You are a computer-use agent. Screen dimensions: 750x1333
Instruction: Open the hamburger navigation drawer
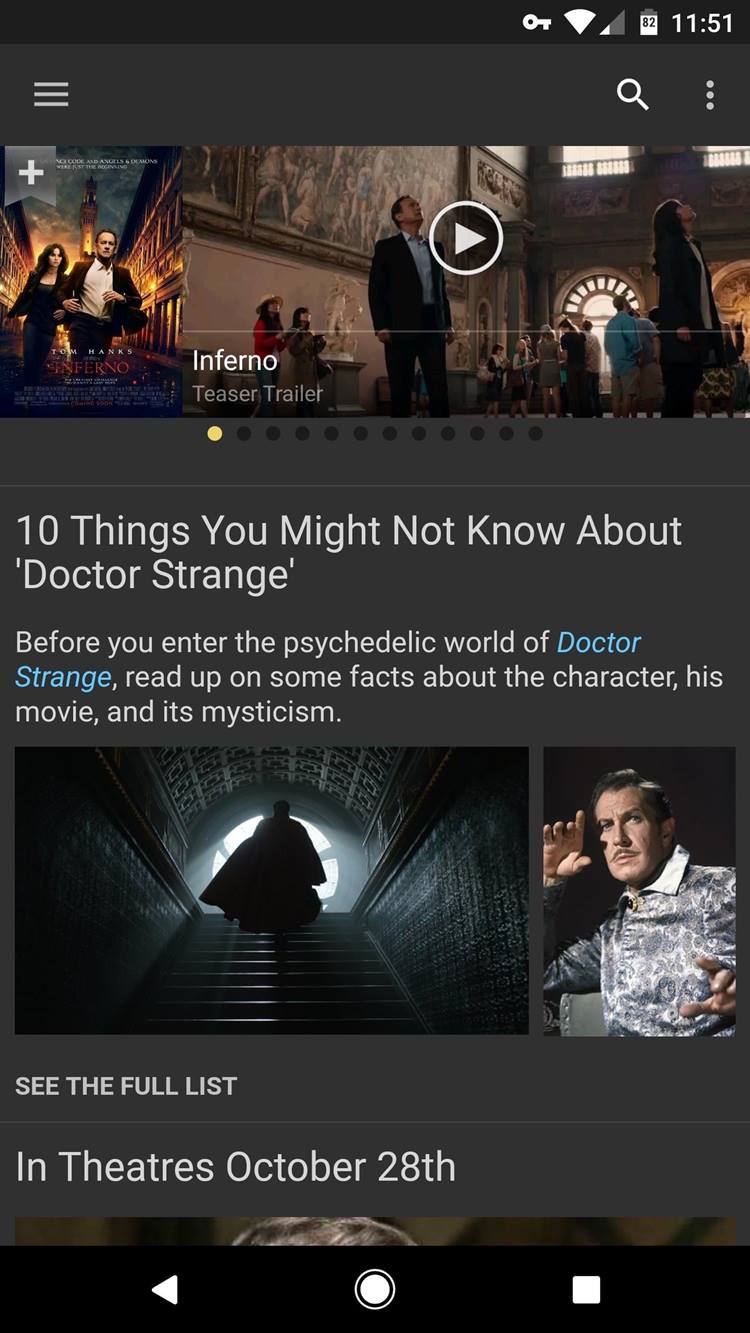(x=51, y=95)
